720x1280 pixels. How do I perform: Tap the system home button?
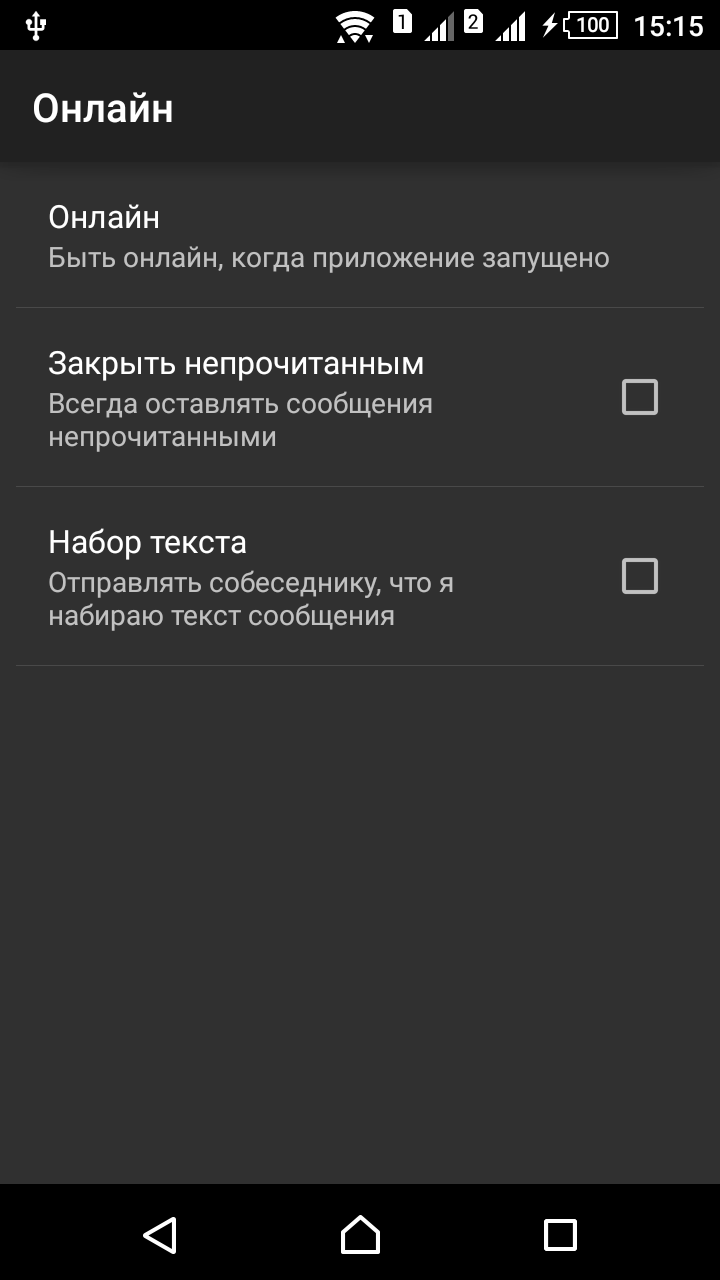[x=360, y=1235]
